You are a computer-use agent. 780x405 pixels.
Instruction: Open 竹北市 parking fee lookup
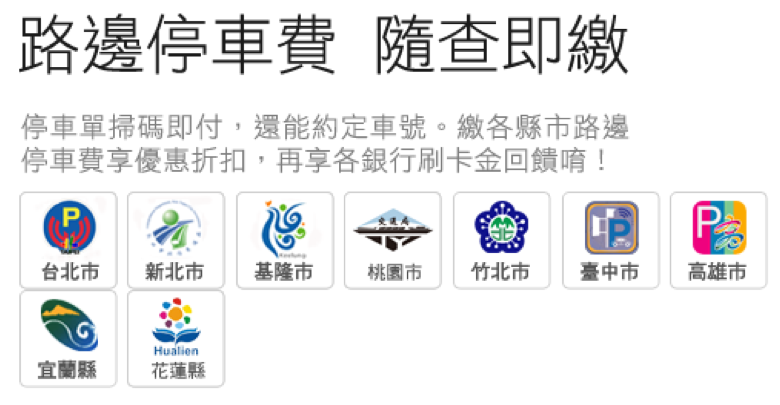(501, 240)
